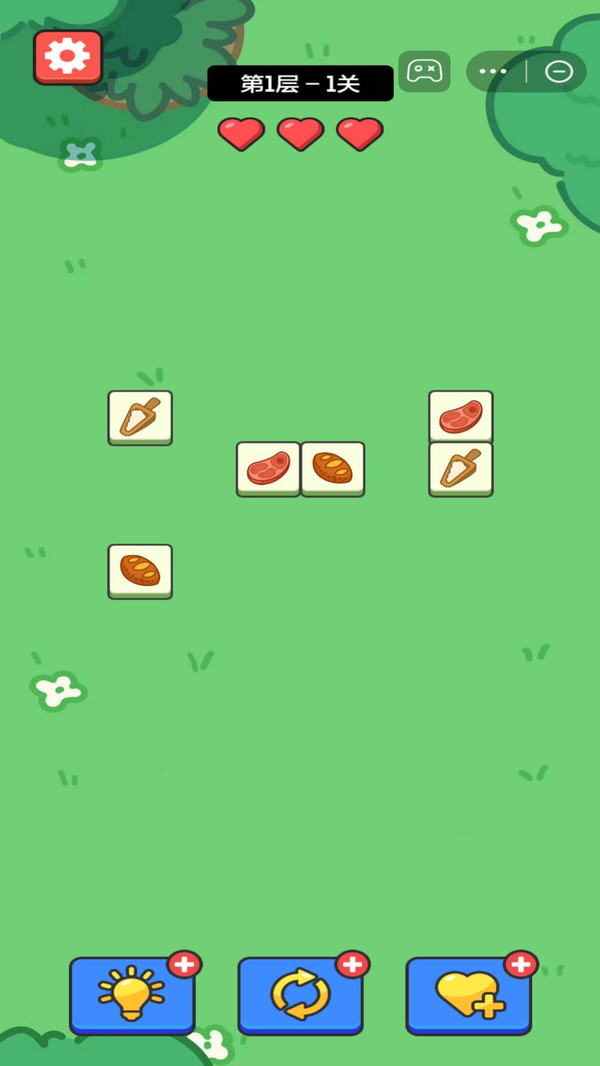Open the red settings gear
The width and height of the screenshot is (600, 1066).
(x=68, y=57)
